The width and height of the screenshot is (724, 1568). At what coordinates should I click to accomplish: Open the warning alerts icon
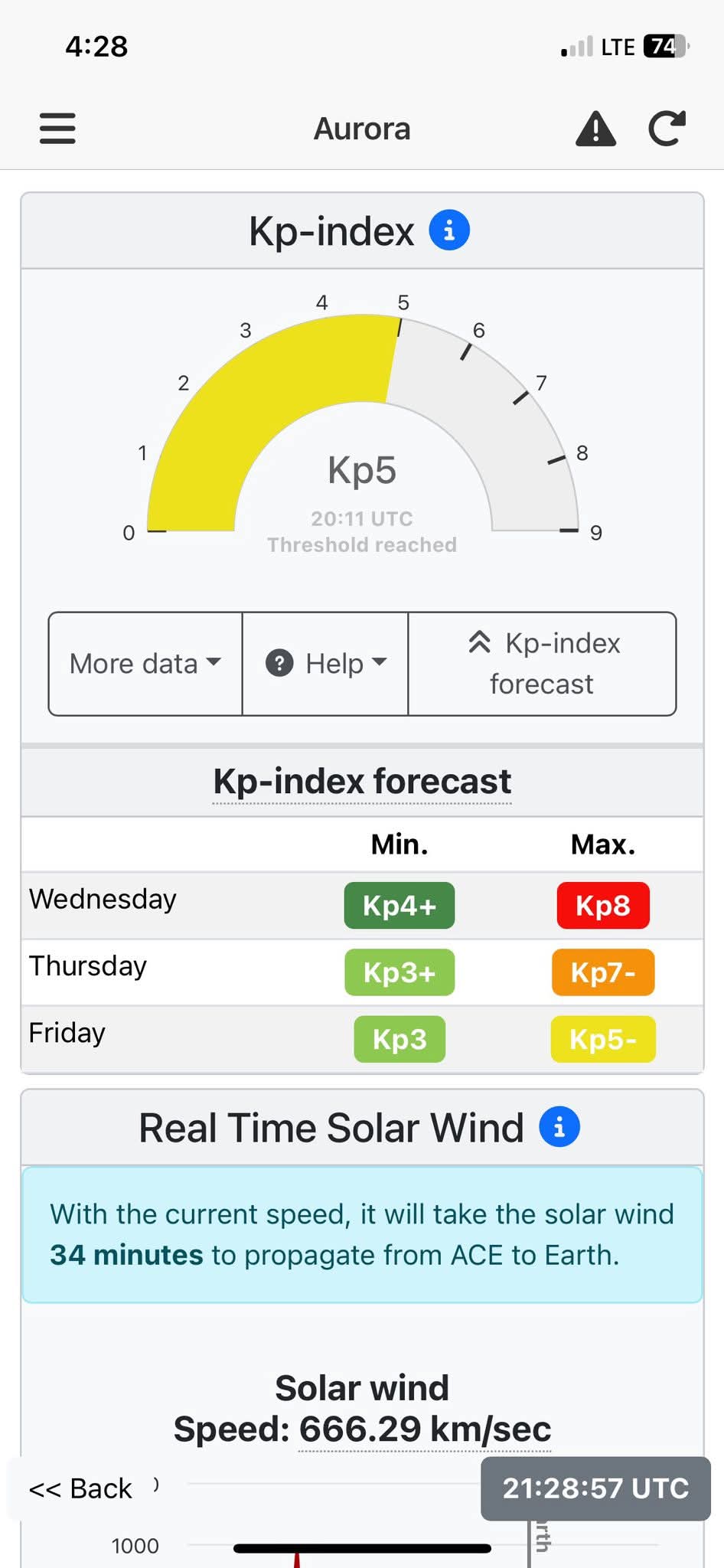click(595, 129)
